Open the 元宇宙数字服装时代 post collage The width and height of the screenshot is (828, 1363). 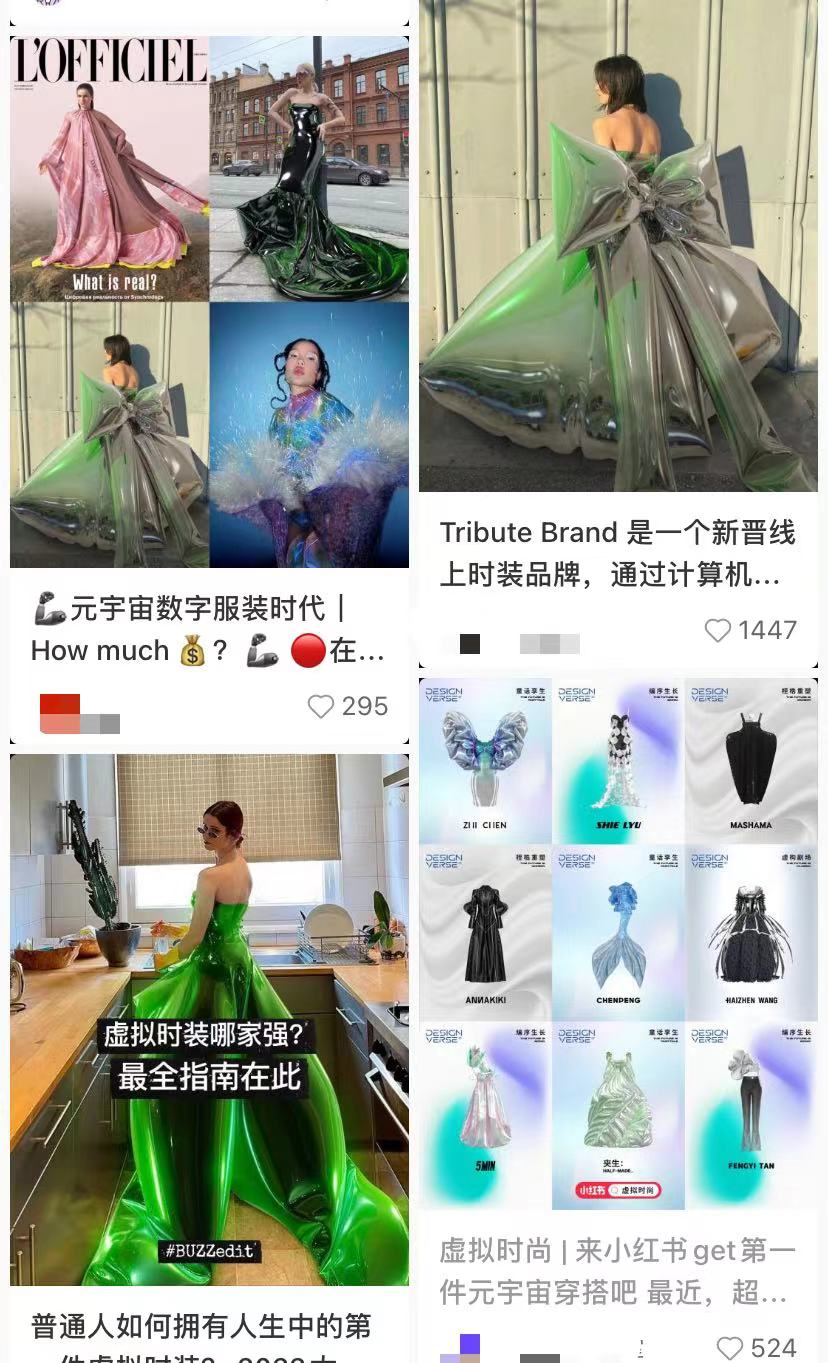point(209,302)
